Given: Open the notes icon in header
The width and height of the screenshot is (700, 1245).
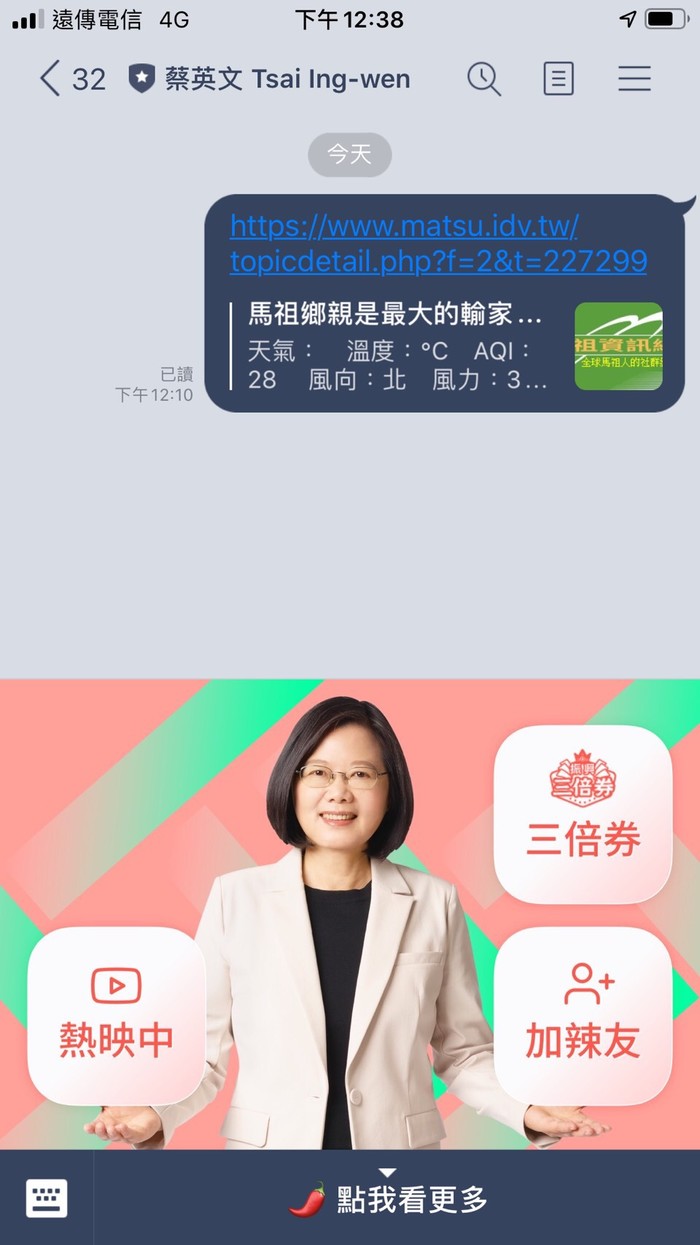Looking at the screenshot, I should [x=559, y=78].
